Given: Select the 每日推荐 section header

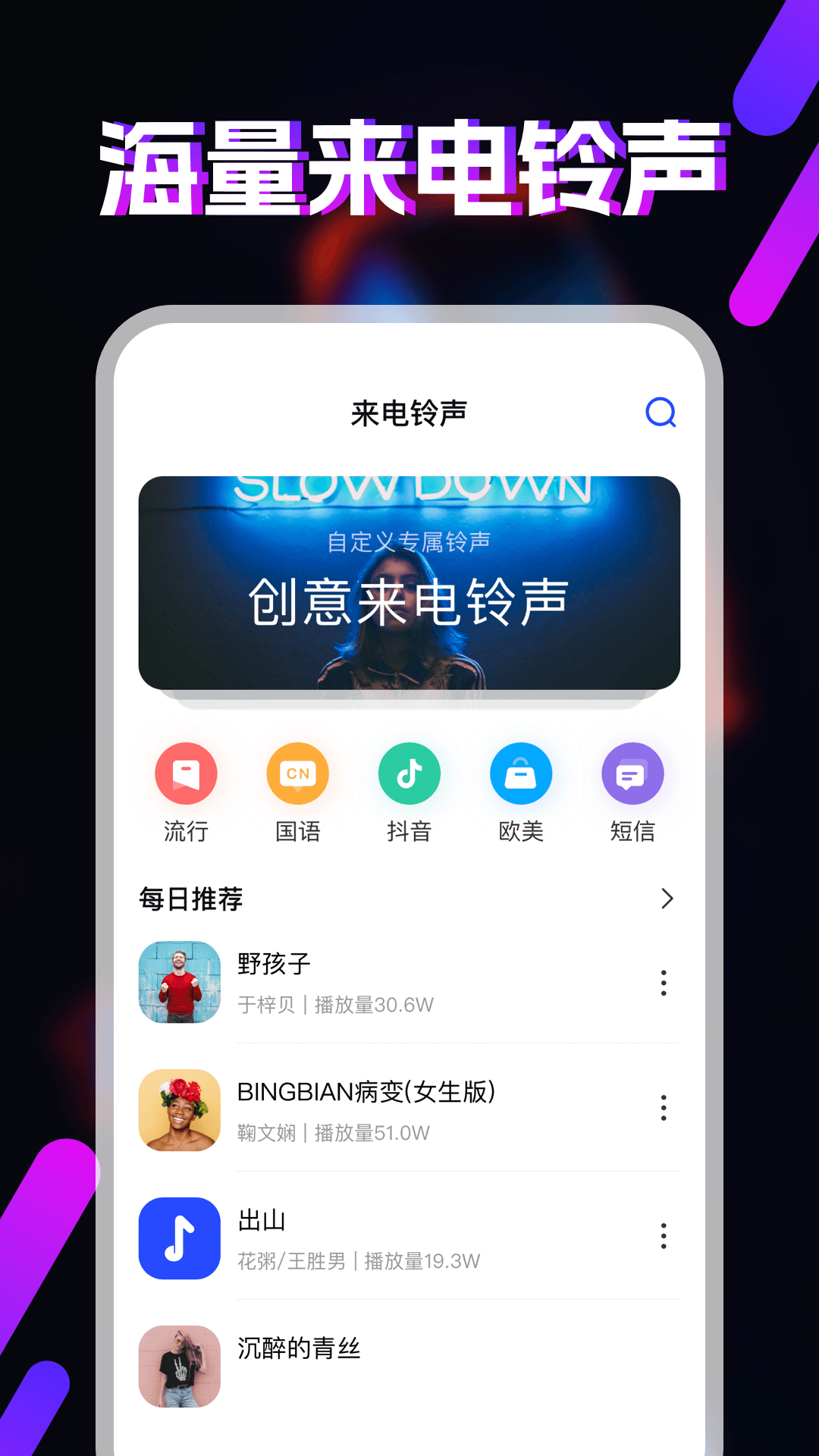Looking at the screenshot, I should point(190,899).
